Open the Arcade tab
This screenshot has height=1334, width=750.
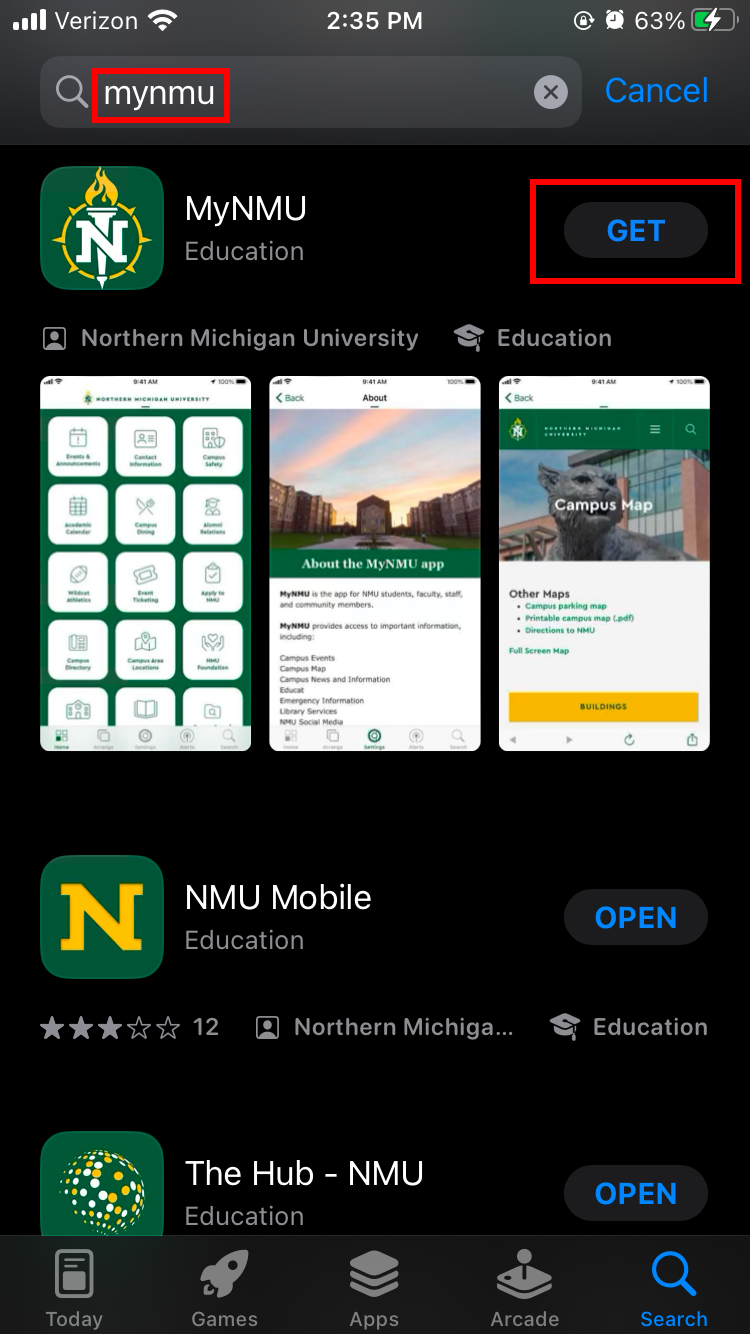pyautogui.click(x=524, y=1289)
